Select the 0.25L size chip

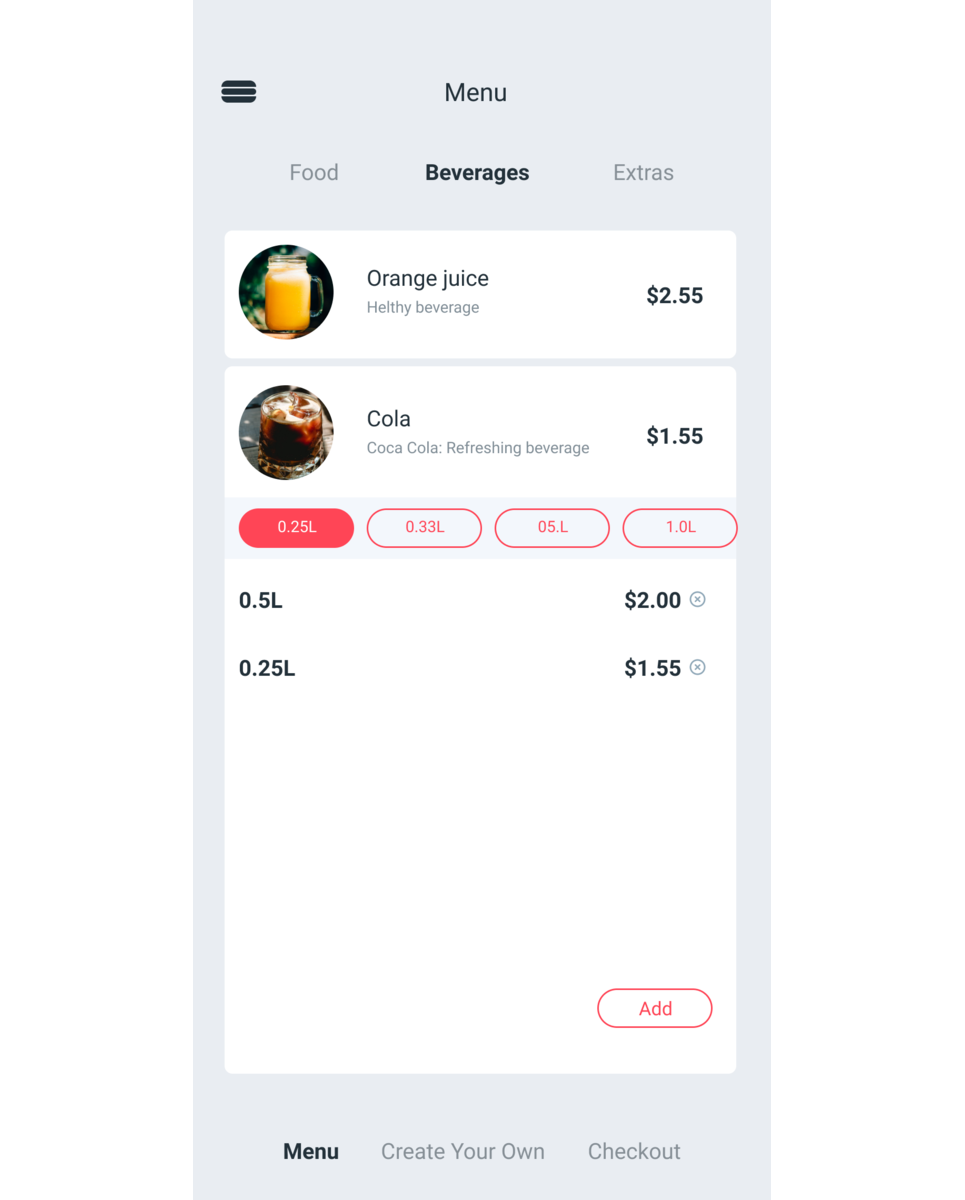pyautogui.click(x=296, y=527)
